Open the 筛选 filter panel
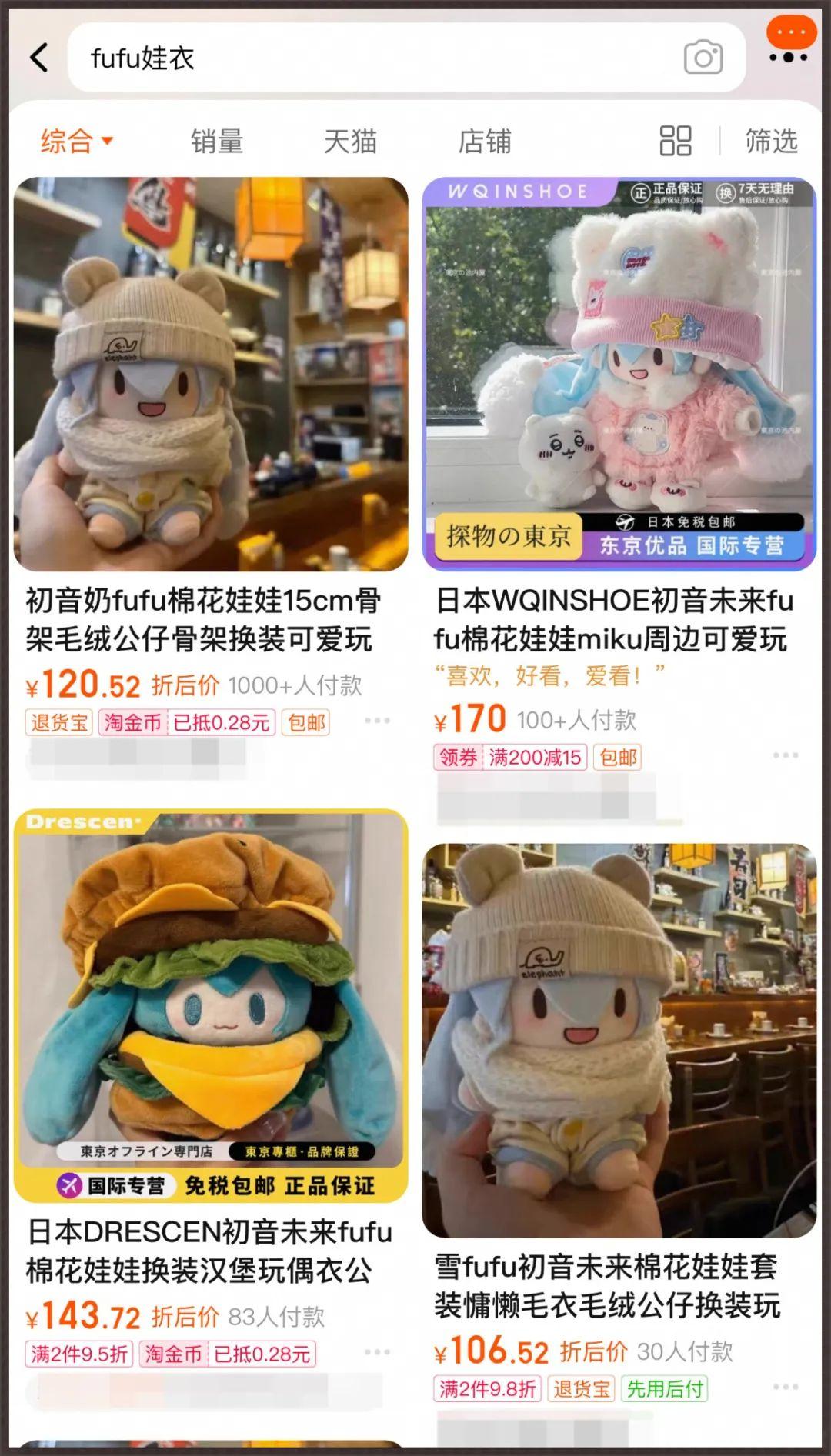The width and height of the screenshot is (831, 1456). (x=771, y=142)
